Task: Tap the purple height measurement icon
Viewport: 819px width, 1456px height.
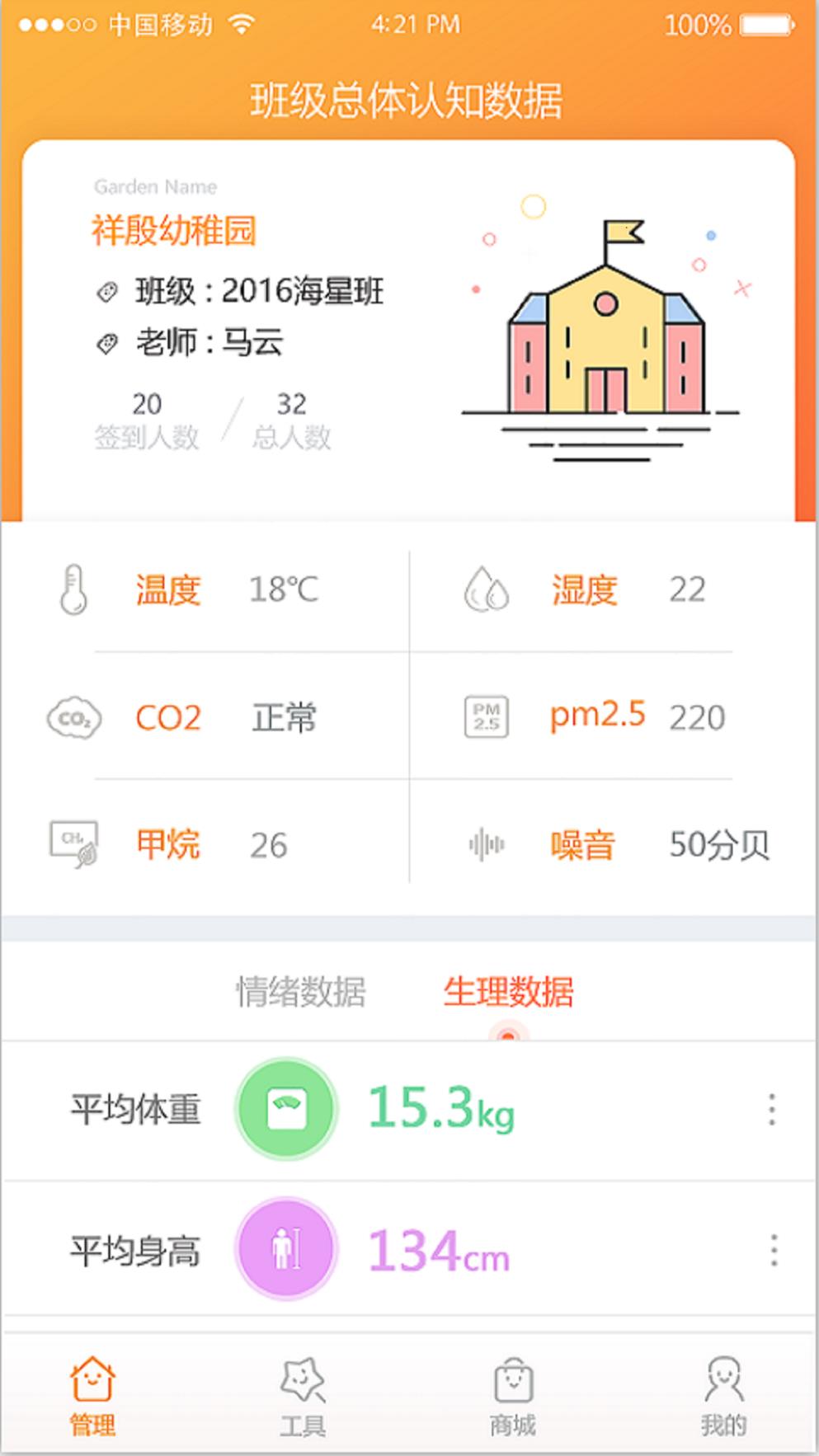Action: 285,1248
